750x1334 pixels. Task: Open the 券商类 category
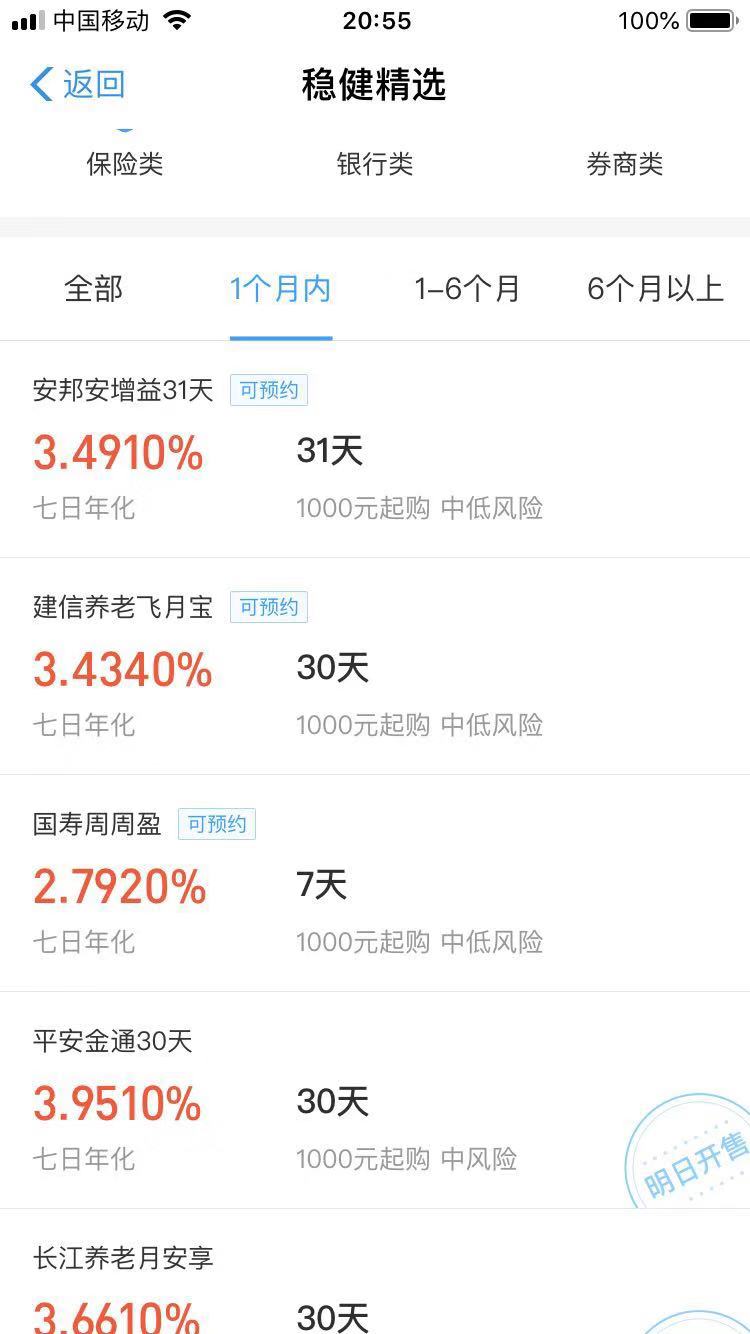coord(625,164)
